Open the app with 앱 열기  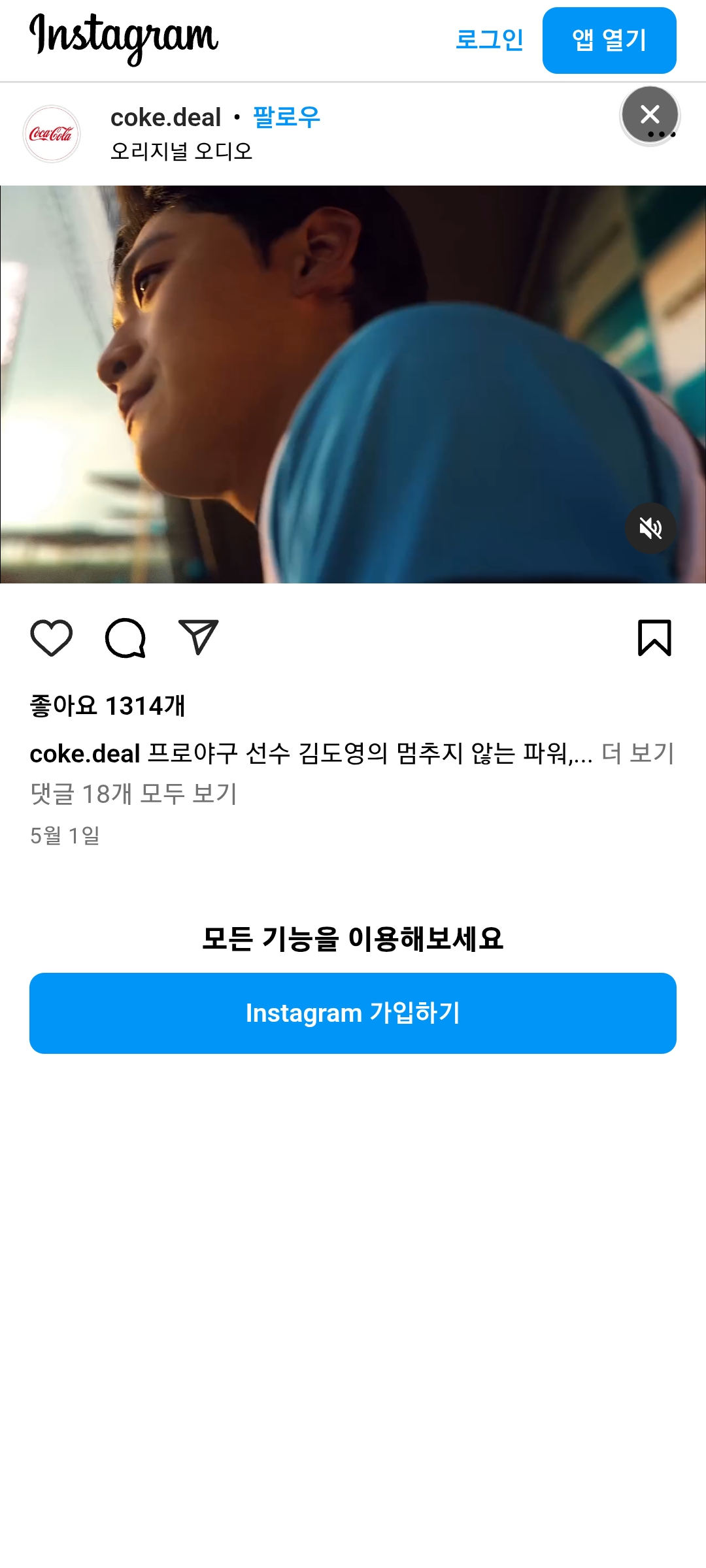coord(609,41)
